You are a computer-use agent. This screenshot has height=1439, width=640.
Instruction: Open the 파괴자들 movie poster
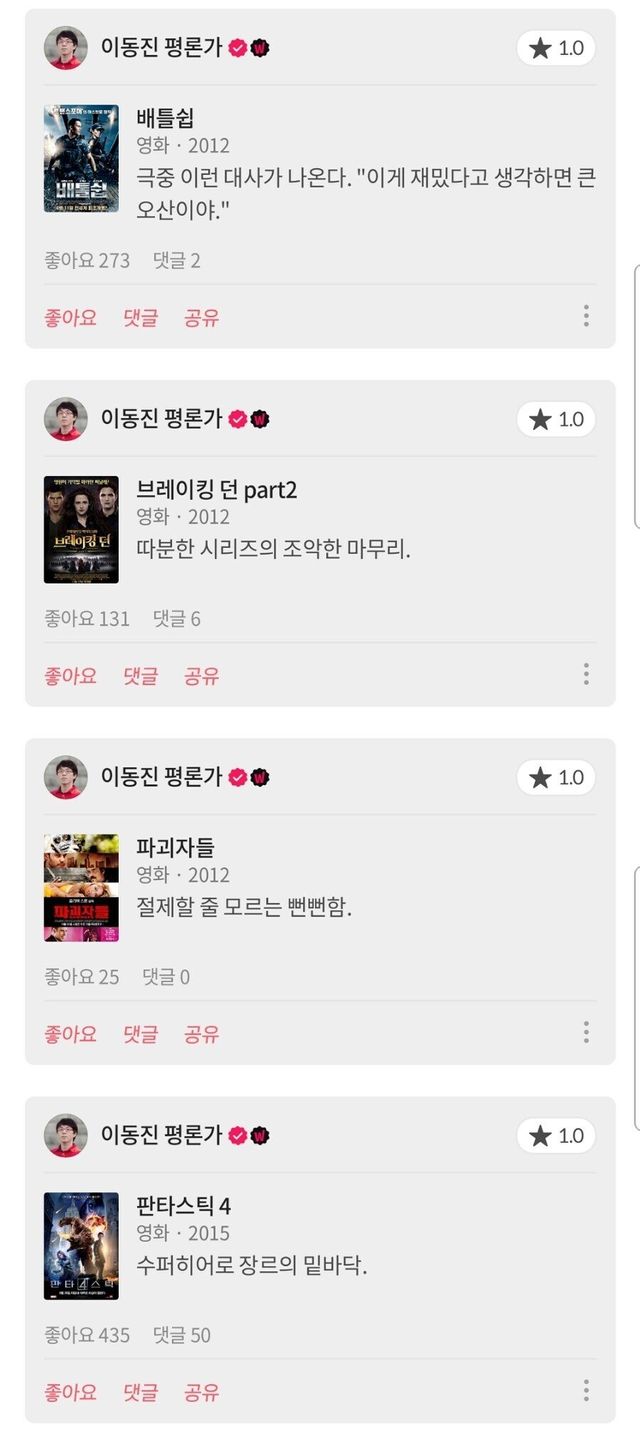pyautogui.click(x=81, y=887)
